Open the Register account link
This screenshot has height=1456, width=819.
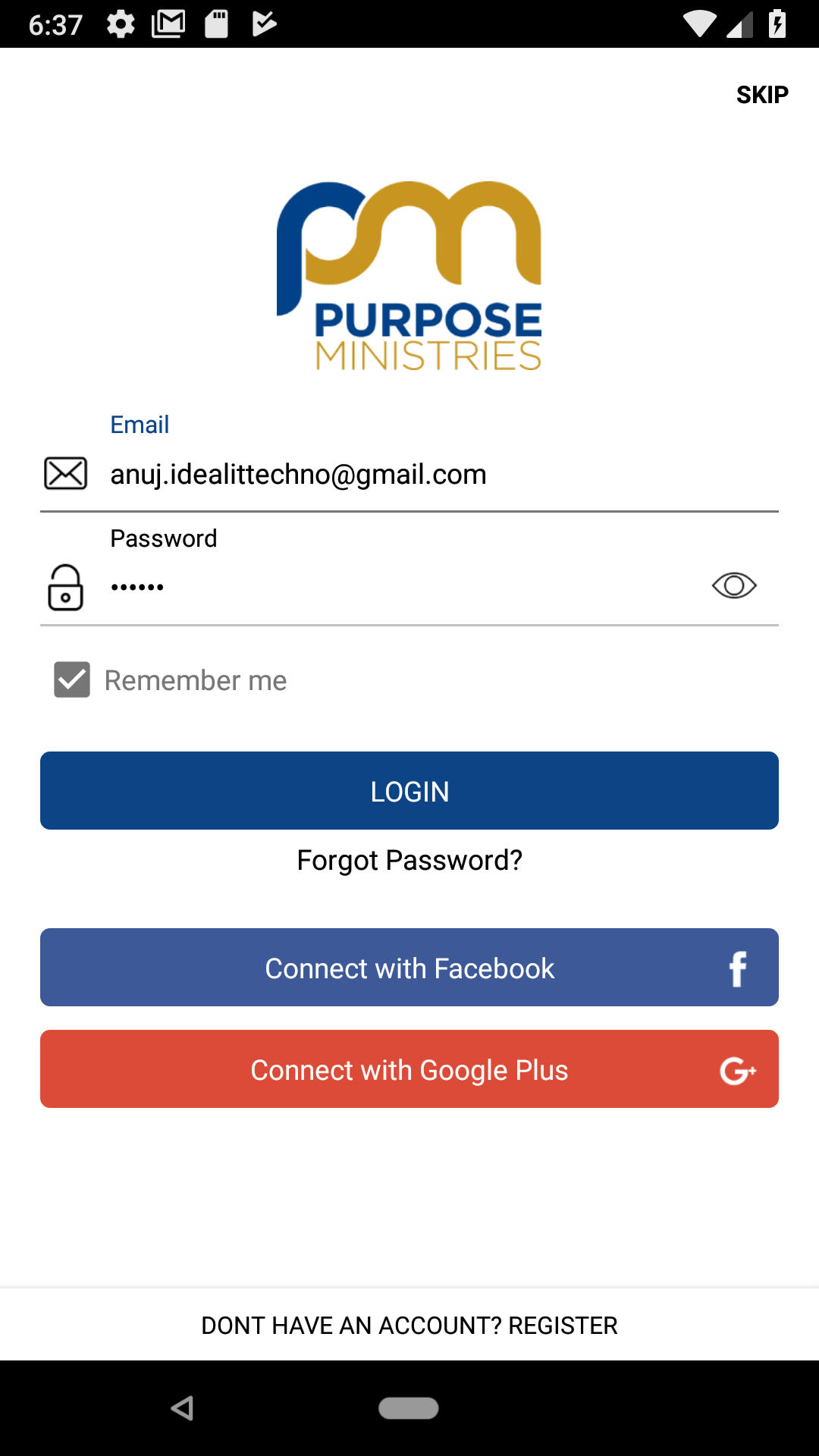point(409,1325)
